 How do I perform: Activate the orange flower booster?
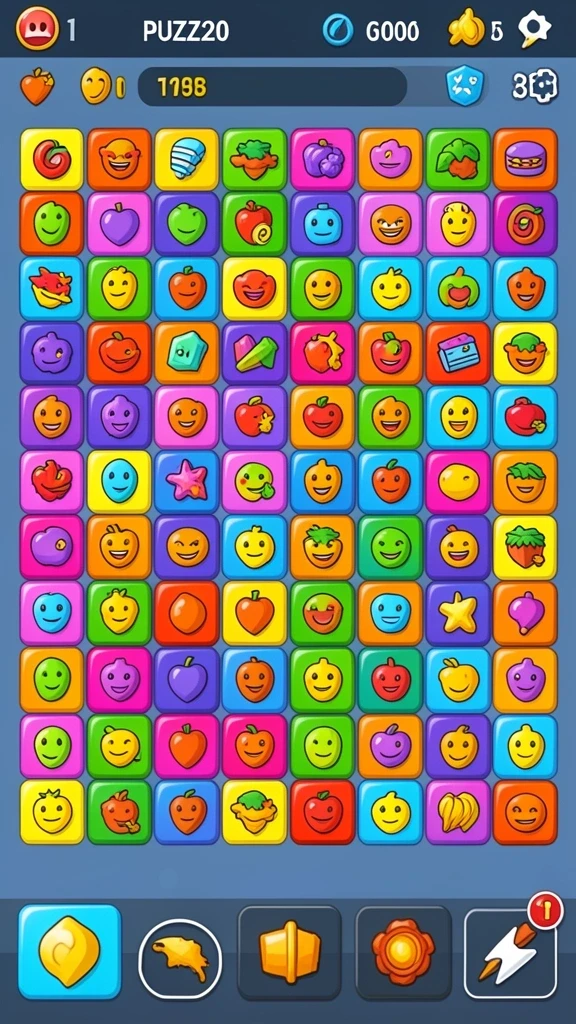pos(403,953)
